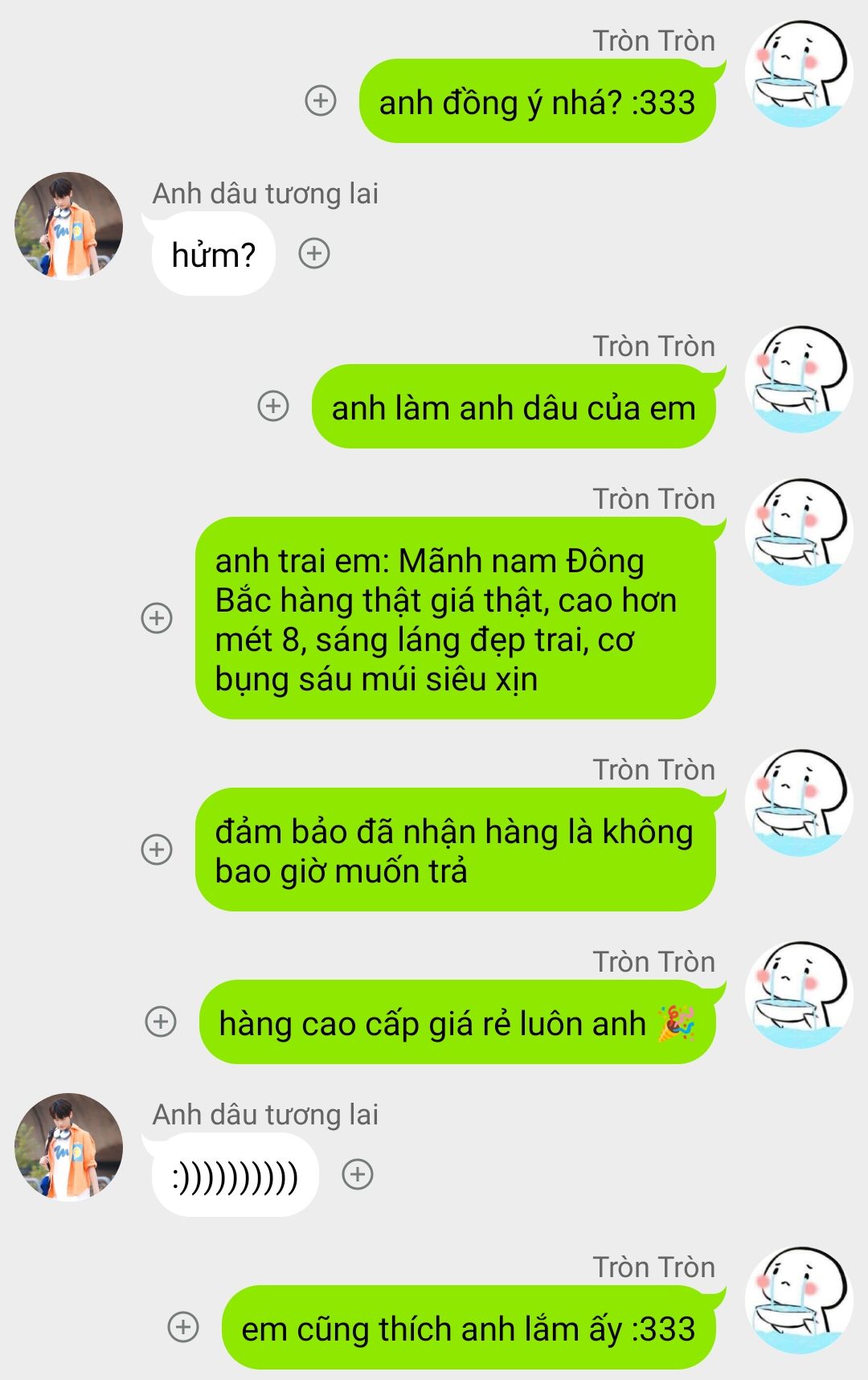This screenshot has height=1380, width=868.
Task: Tap plus icon beside 'anh làm anh dâu của em'
Action: (273, 406)
